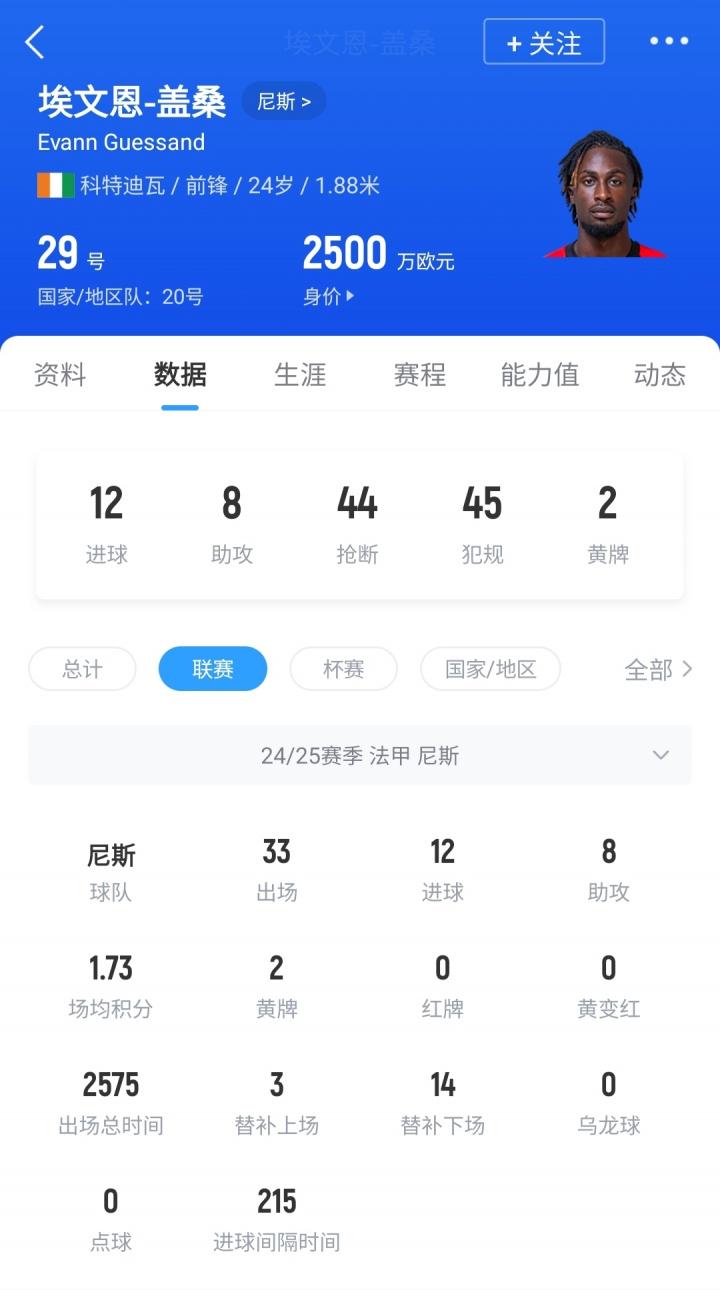Switch to the 资料 tab
This screenshot has width=720, height=1290.
coord(60,375)
